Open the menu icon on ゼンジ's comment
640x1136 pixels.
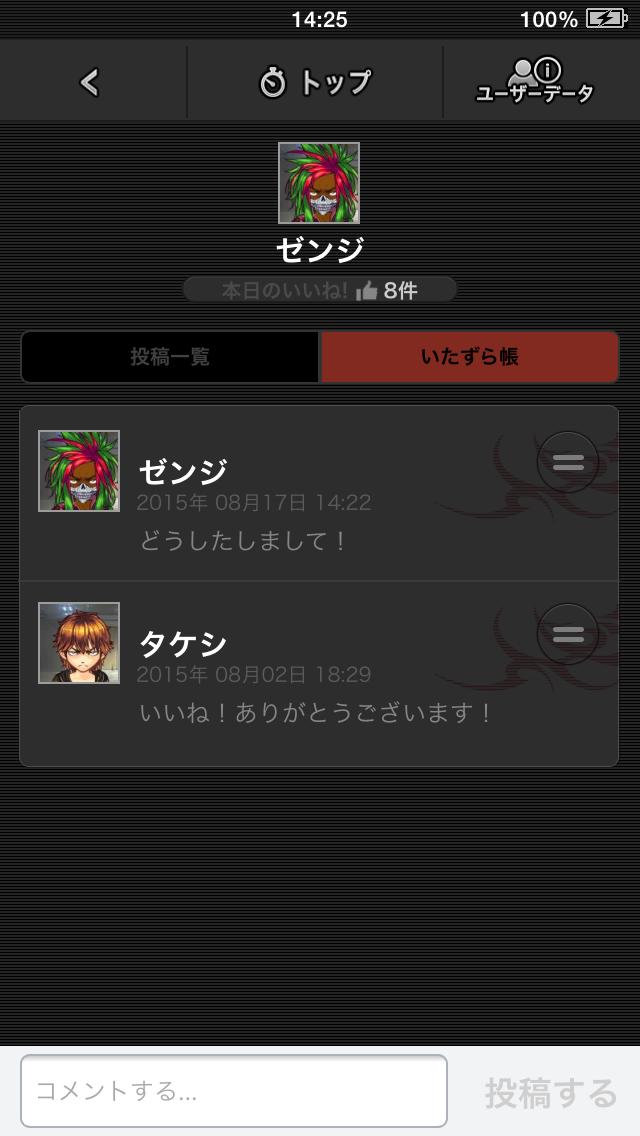point(568,462)
